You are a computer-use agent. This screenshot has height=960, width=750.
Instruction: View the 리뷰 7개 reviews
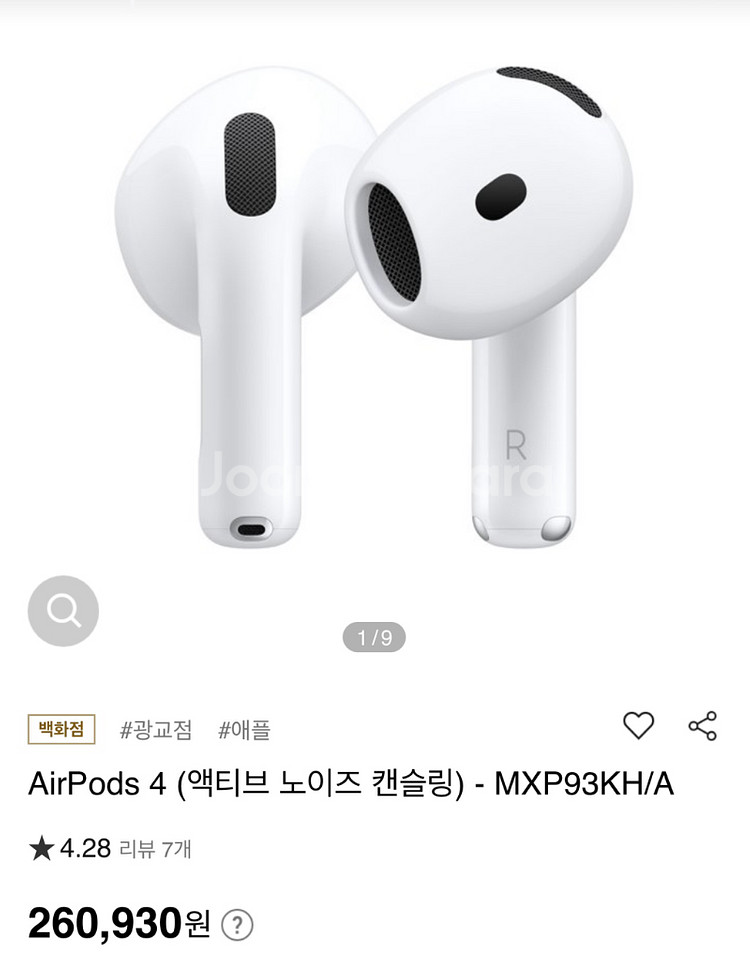[155, 850]
